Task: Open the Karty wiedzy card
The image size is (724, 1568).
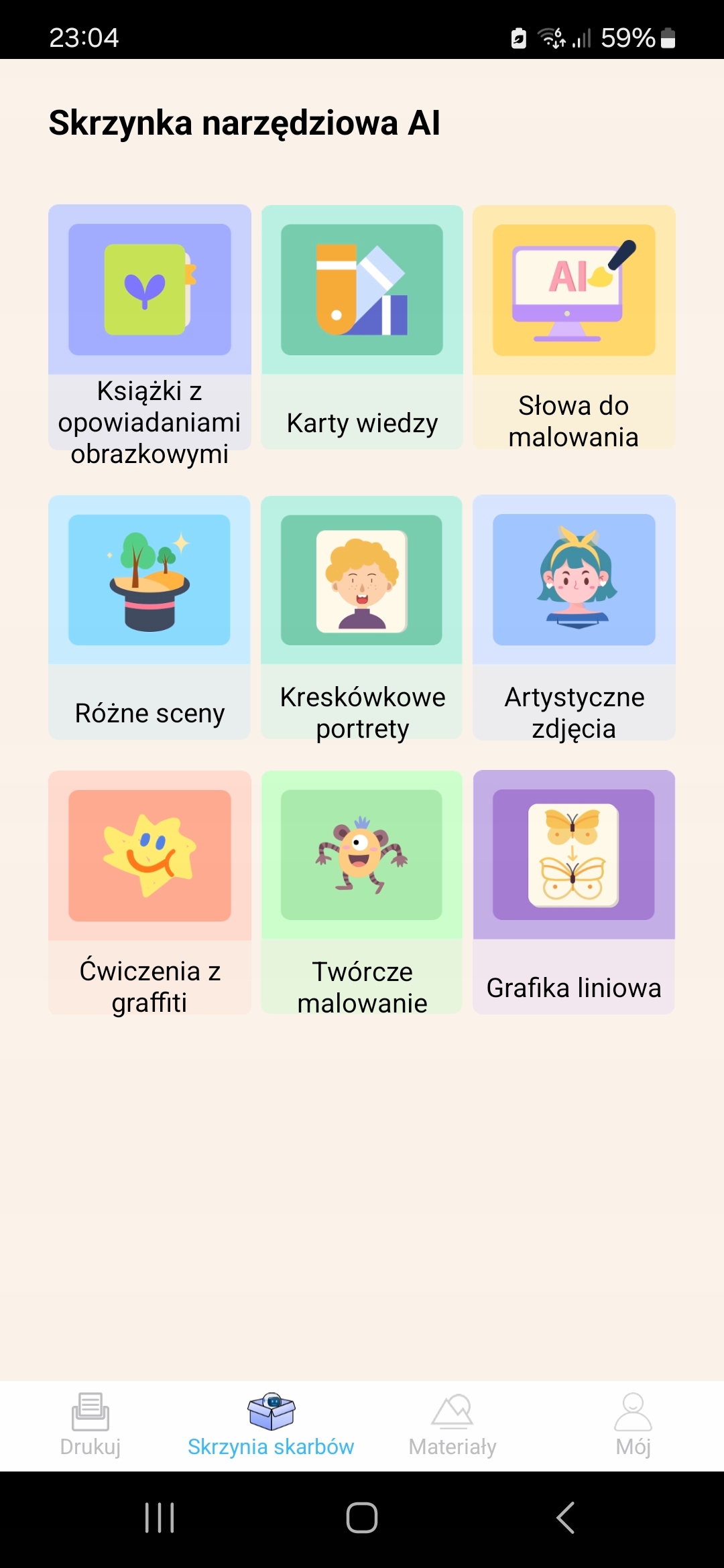Action: (362, 327)
